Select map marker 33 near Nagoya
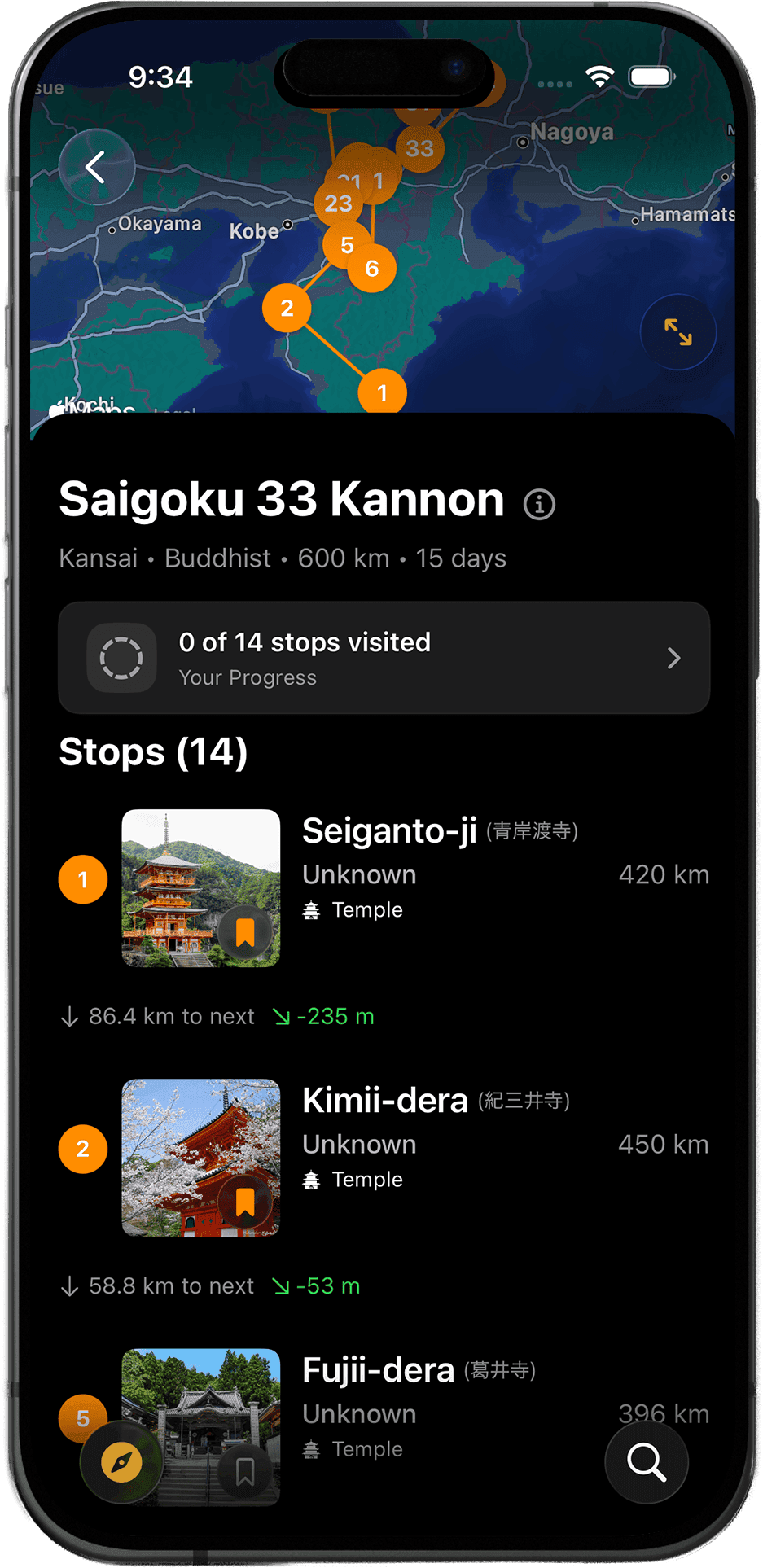 coord(419,149)
